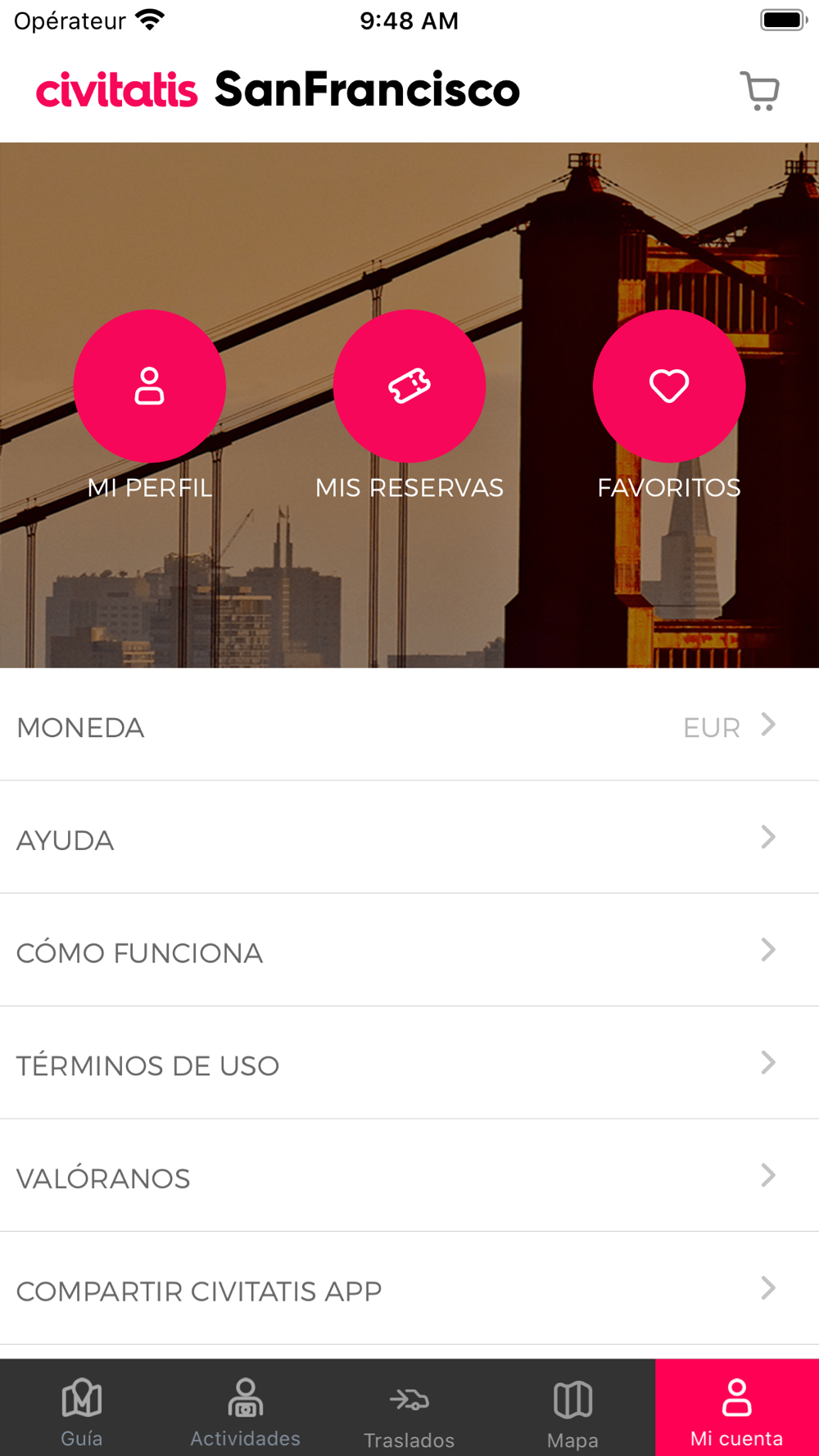Select the Mi cuenta tab
This screenshot has height=1456, width=819.
click(x=737, y=1409)
